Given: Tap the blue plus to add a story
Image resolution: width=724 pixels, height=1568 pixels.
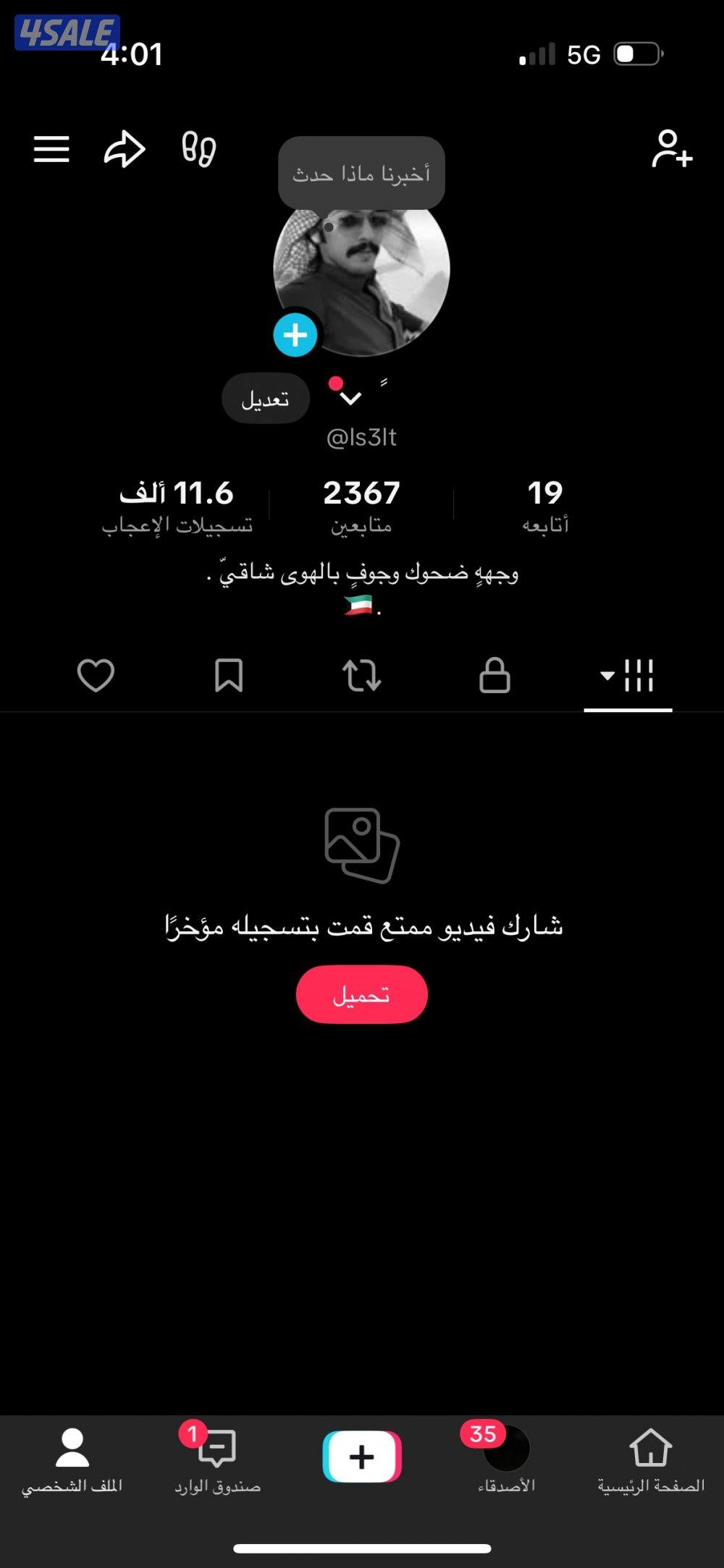Looking at the screenshot, I should click(x=295, y=334).
